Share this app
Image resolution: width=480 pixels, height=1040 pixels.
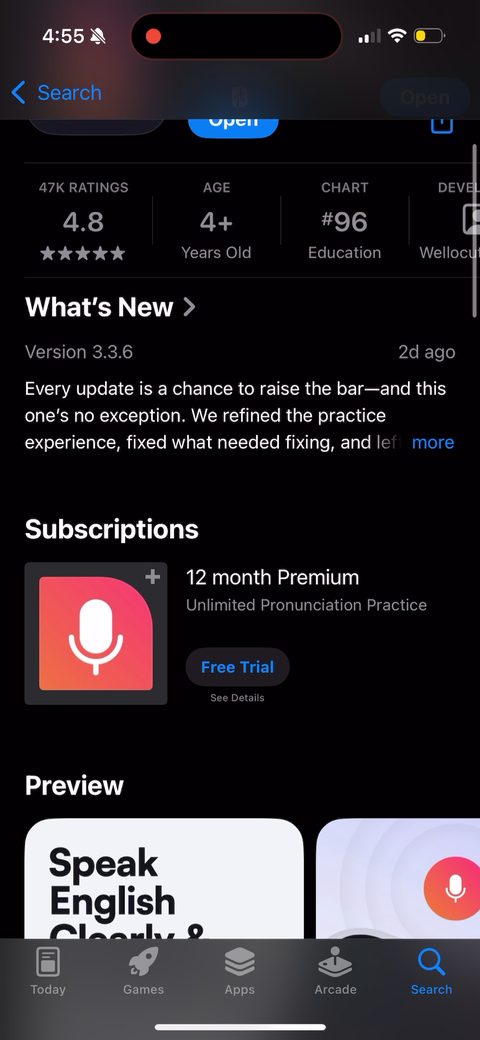tap(442, 125)
